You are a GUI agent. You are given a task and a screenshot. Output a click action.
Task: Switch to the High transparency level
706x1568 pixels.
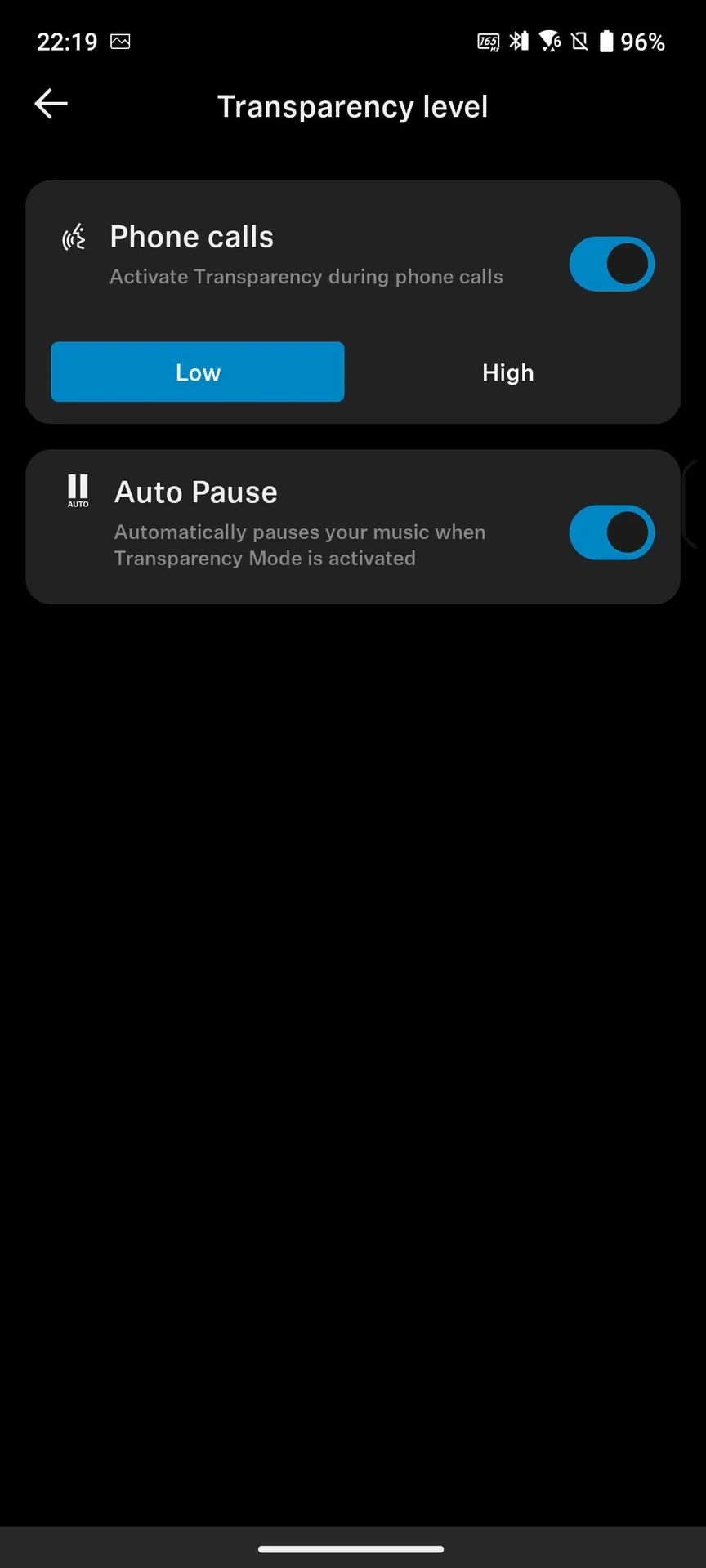point(507,372)
